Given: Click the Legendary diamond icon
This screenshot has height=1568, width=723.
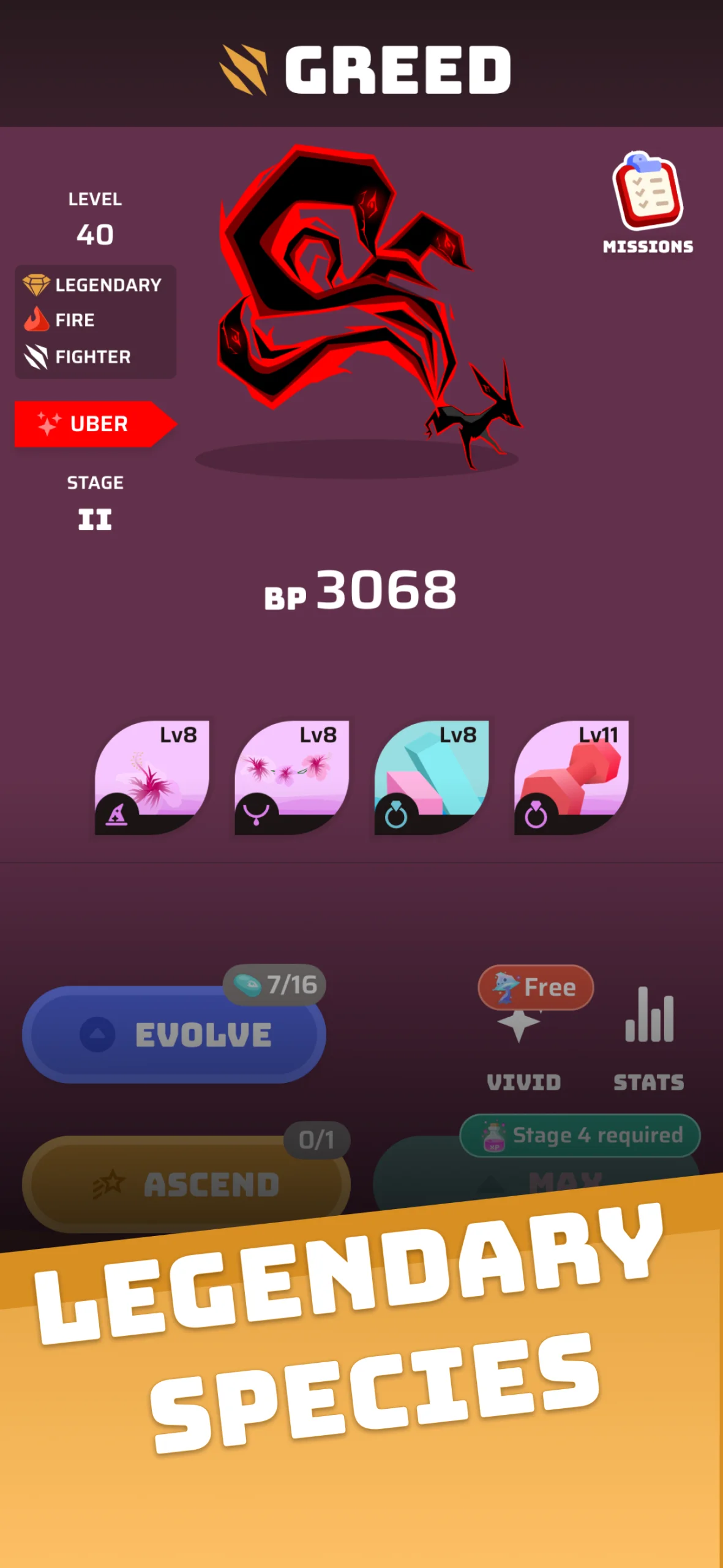Looking at the screenshot, I should (35, 283).
